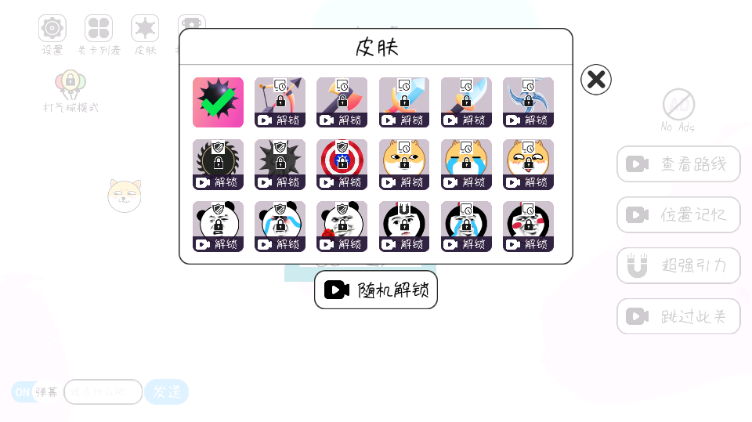Tap 位置记忆 position memory button
752x422 pixels.
(678, 215)
